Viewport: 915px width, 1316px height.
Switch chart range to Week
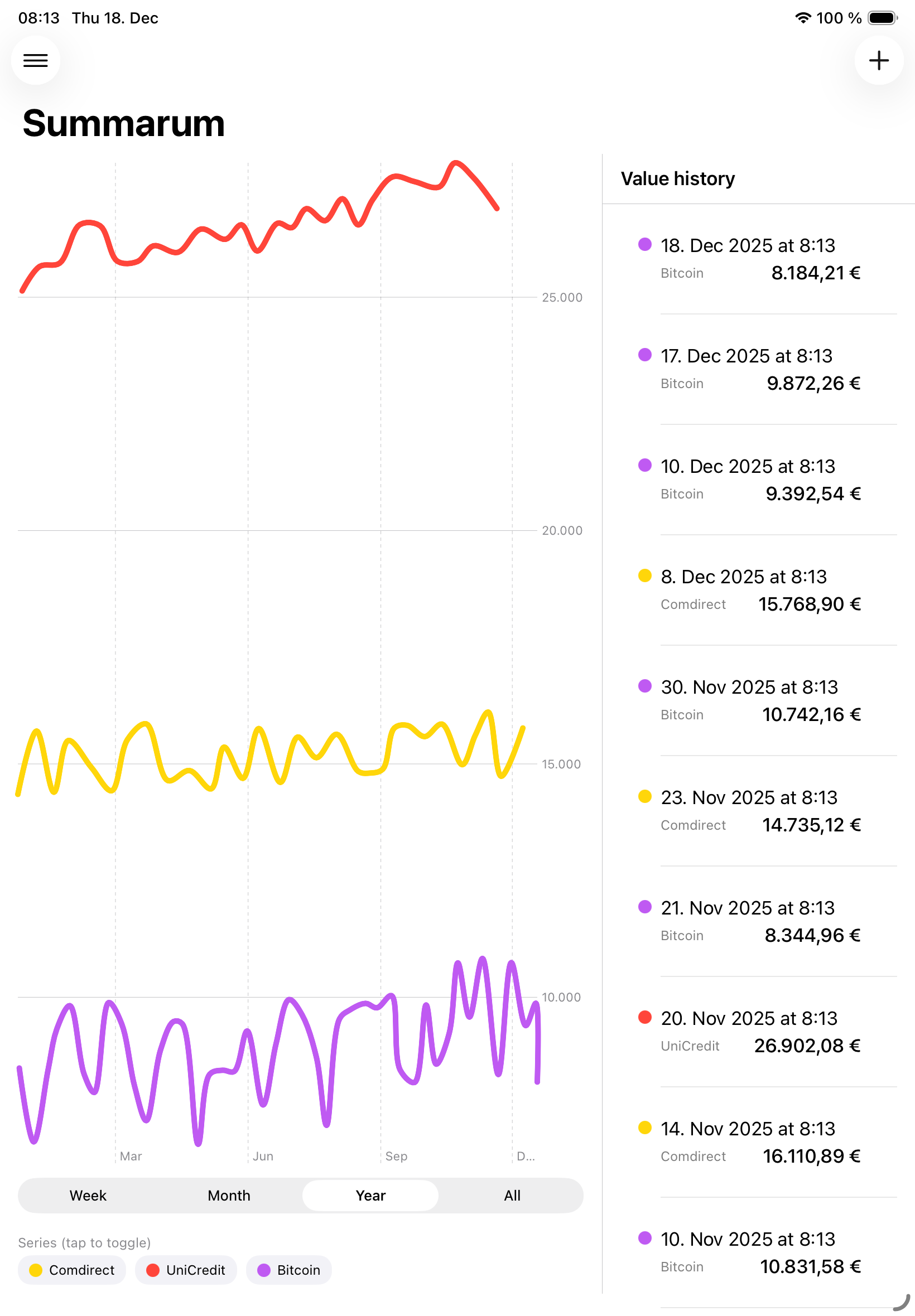click(88, 1195)
